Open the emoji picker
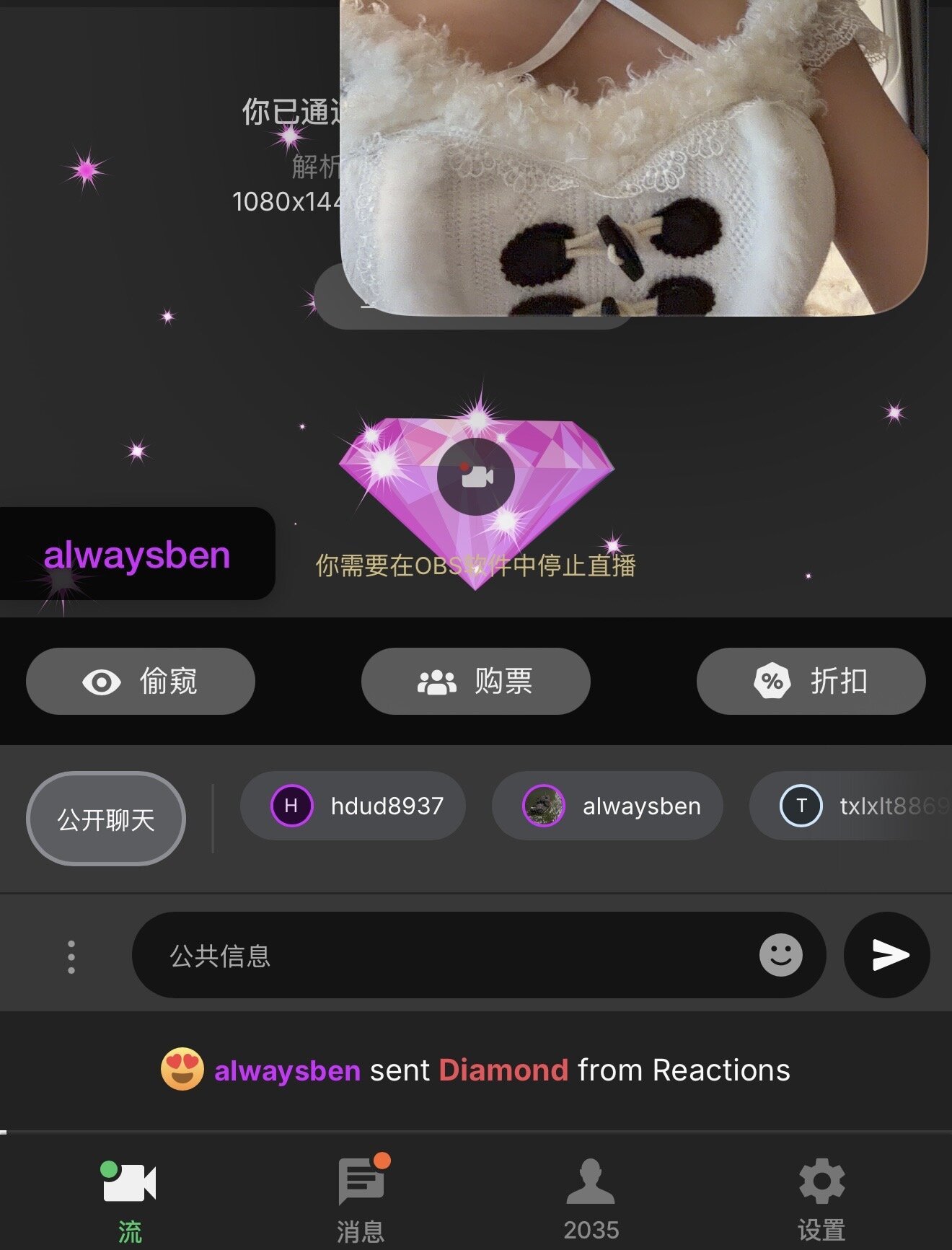 (x=780, y=955)
